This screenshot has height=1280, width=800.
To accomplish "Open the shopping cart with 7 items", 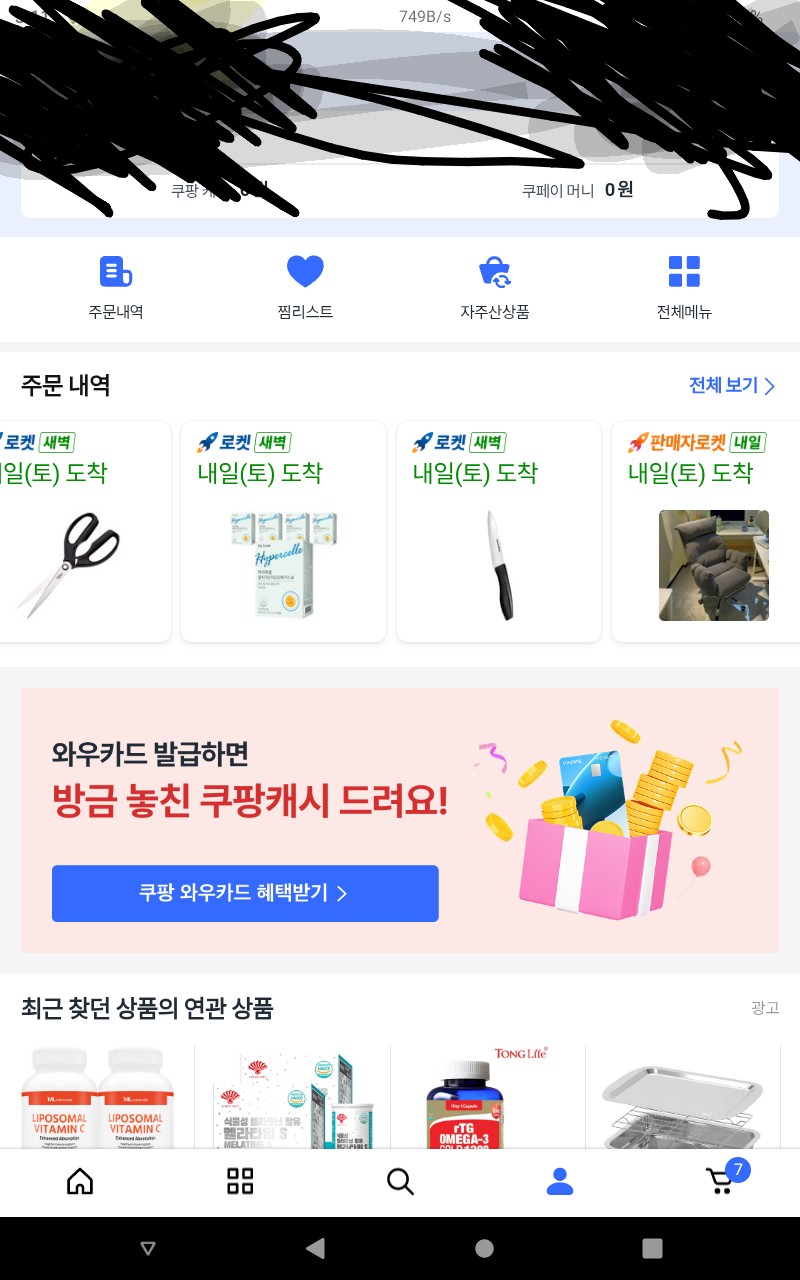I will (722, 1181).
